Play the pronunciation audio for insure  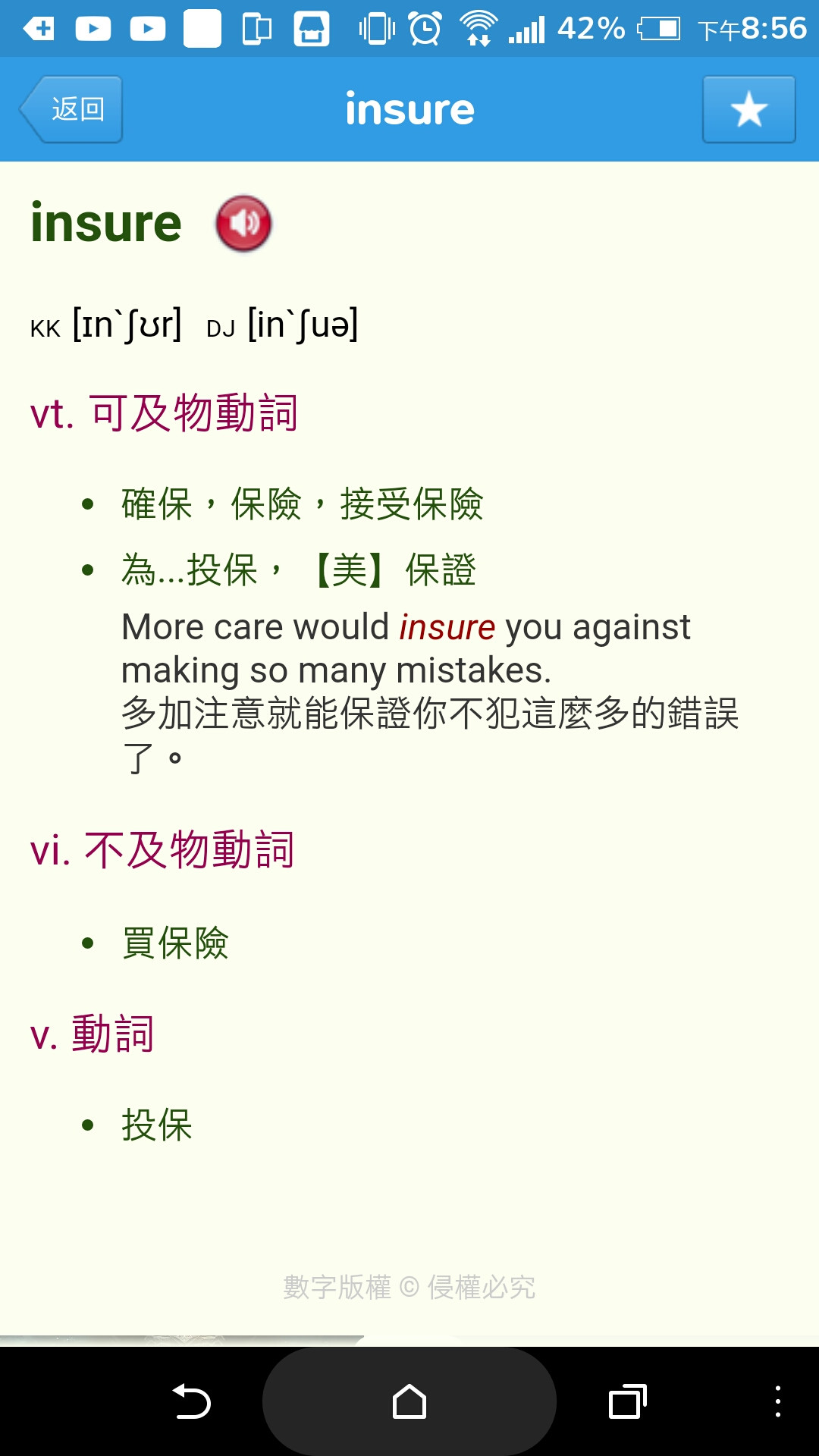(243, 224)
